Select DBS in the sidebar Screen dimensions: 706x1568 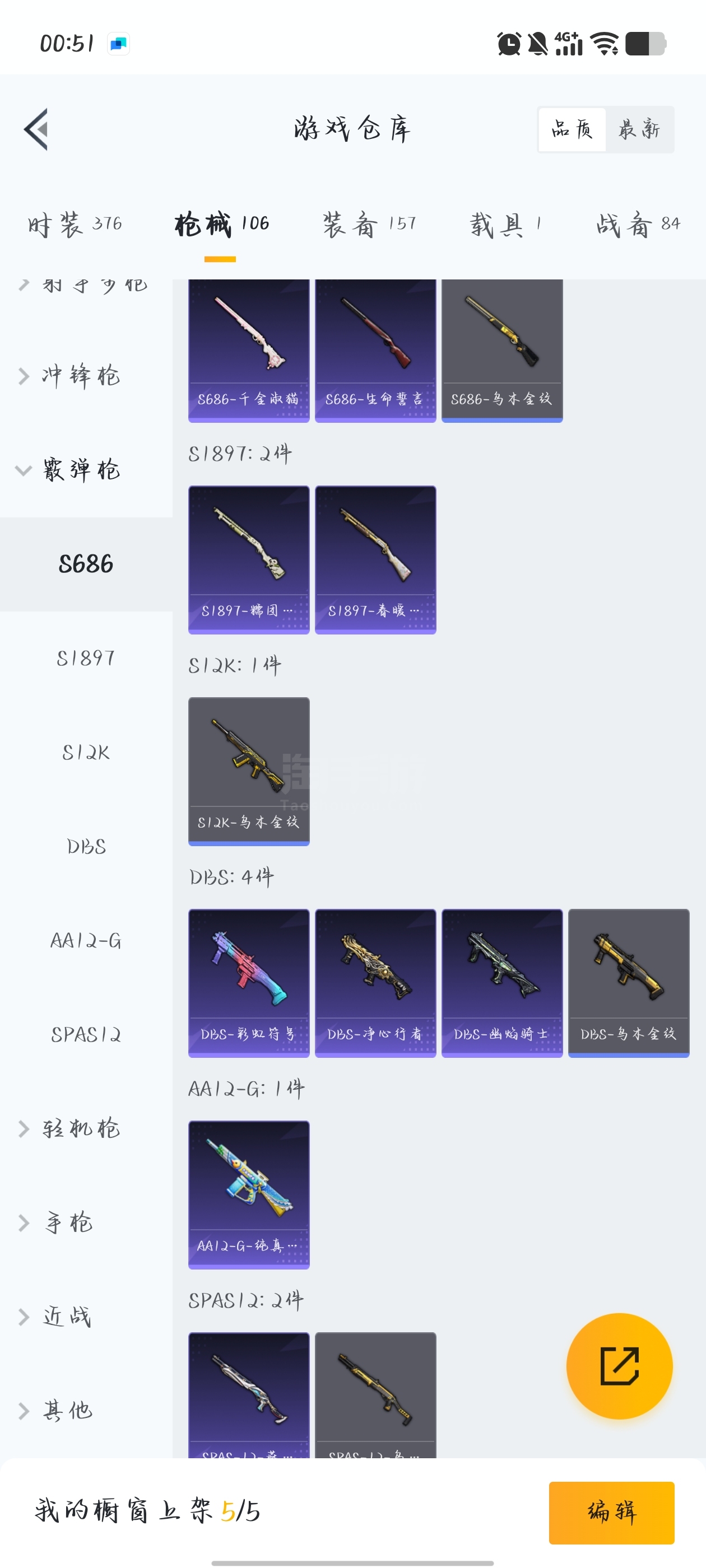click(x=86, y=847)
